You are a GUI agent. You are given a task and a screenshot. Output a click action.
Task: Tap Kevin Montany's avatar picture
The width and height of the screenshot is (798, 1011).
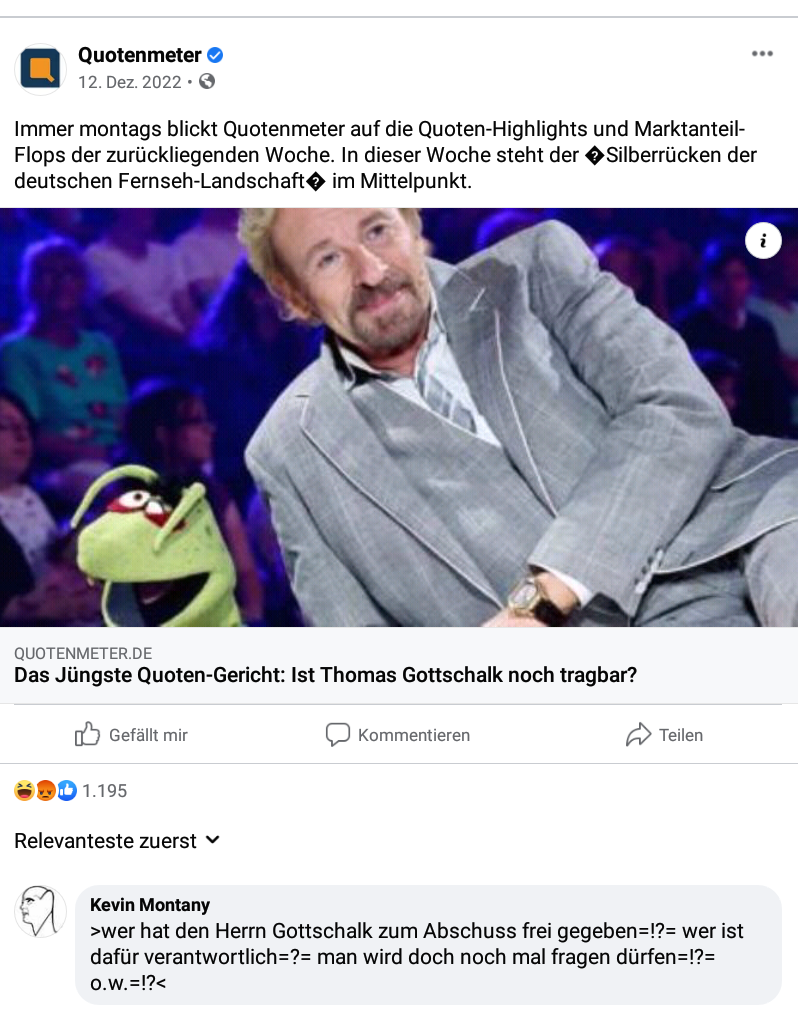click(40, 911)
